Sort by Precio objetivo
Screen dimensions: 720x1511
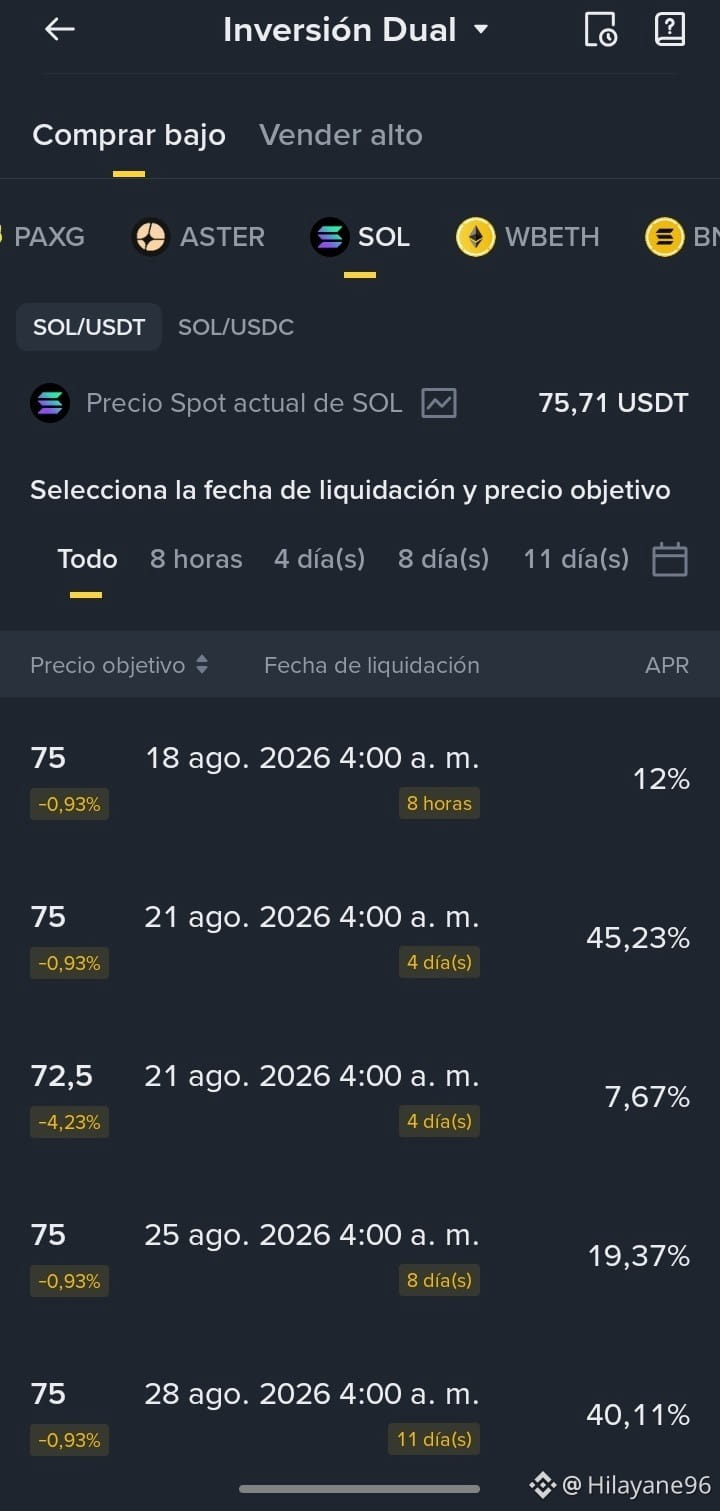coord(119,665)
